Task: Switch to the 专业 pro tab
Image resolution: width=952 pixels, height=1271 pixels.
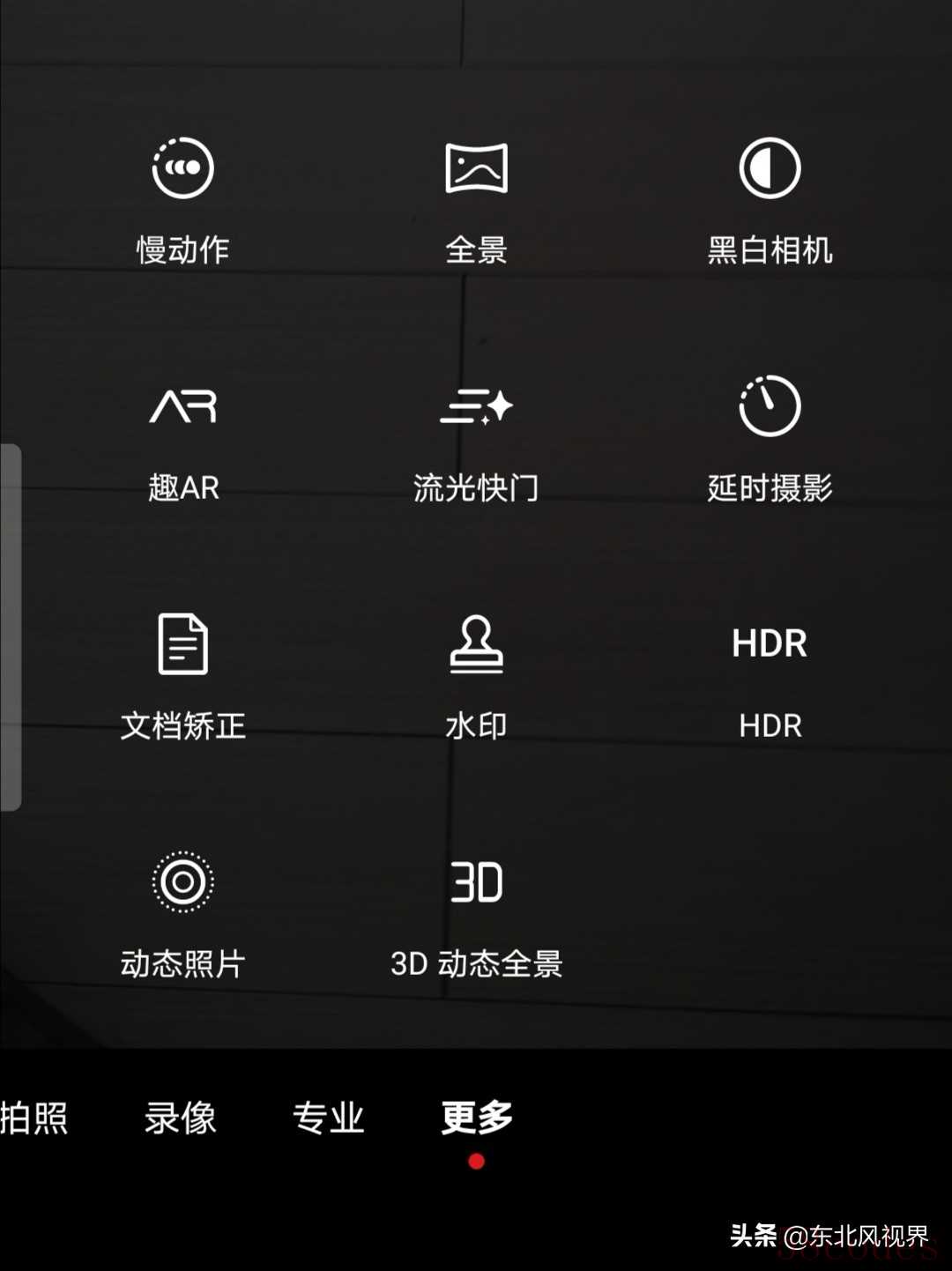Action: [328, 1119]
